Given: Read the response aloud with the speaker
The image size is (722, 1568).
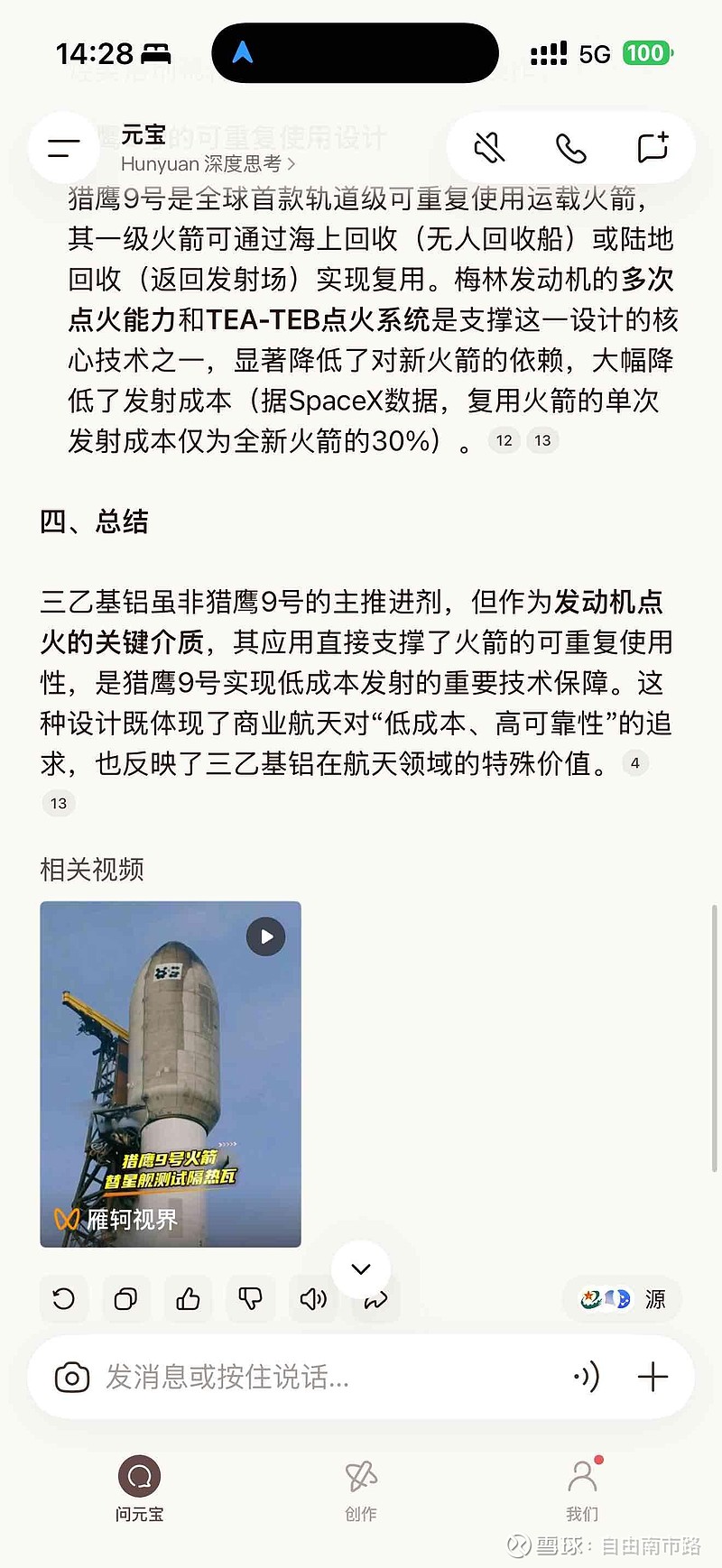Looking at the screenshot, I should [x=312, y=1299].
